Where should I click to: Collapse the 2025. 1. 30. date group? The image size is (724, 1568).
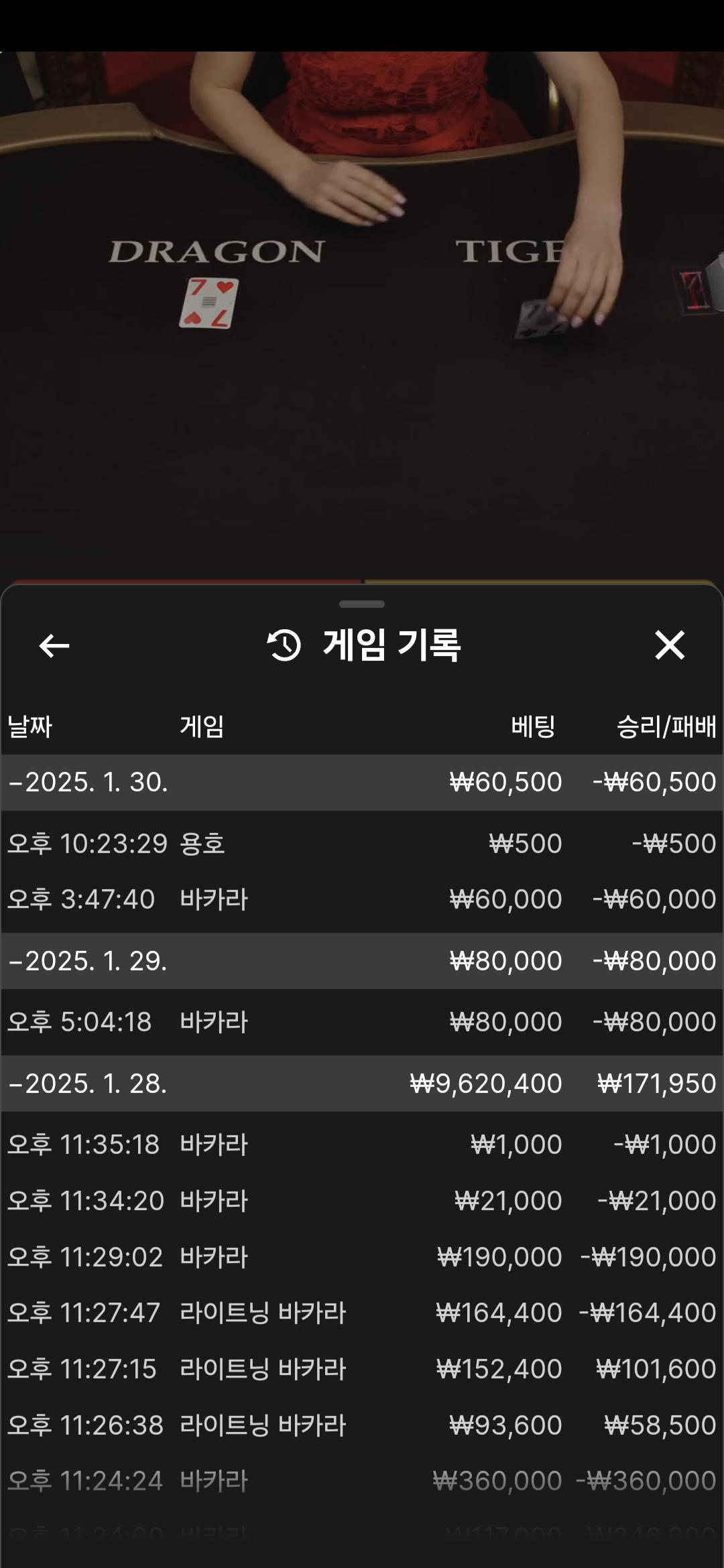point(88,783)
